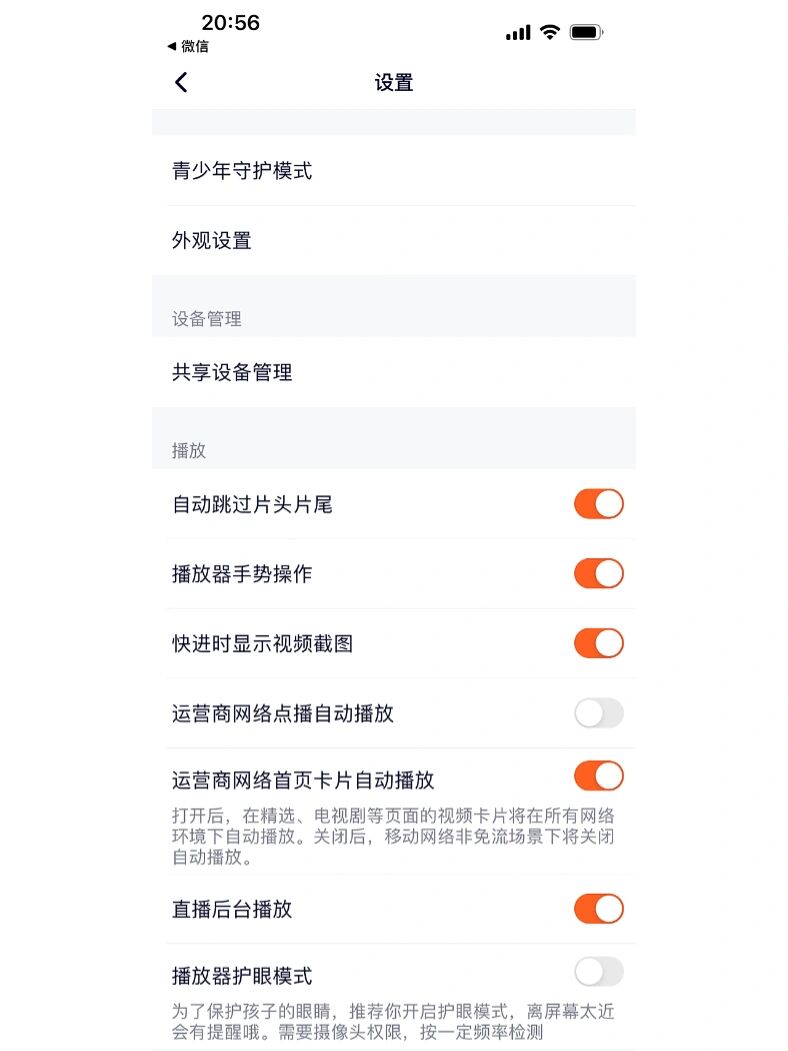The width and height of the screenshot is (788, 1051).
Task: Enable 运营商网络点播自动播放
Action: [598, 713]
